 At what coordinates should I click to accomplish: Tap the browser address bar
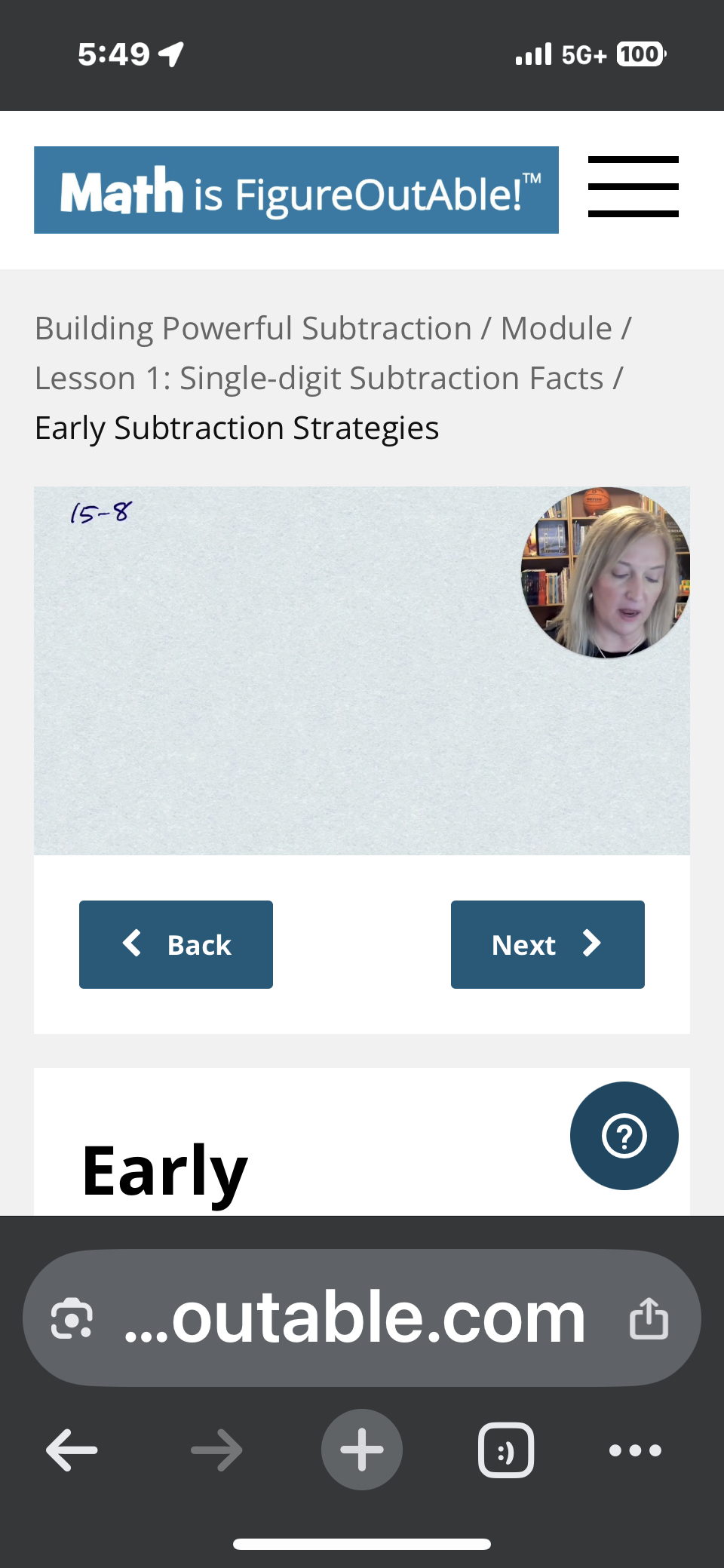tap(354, 1318)
